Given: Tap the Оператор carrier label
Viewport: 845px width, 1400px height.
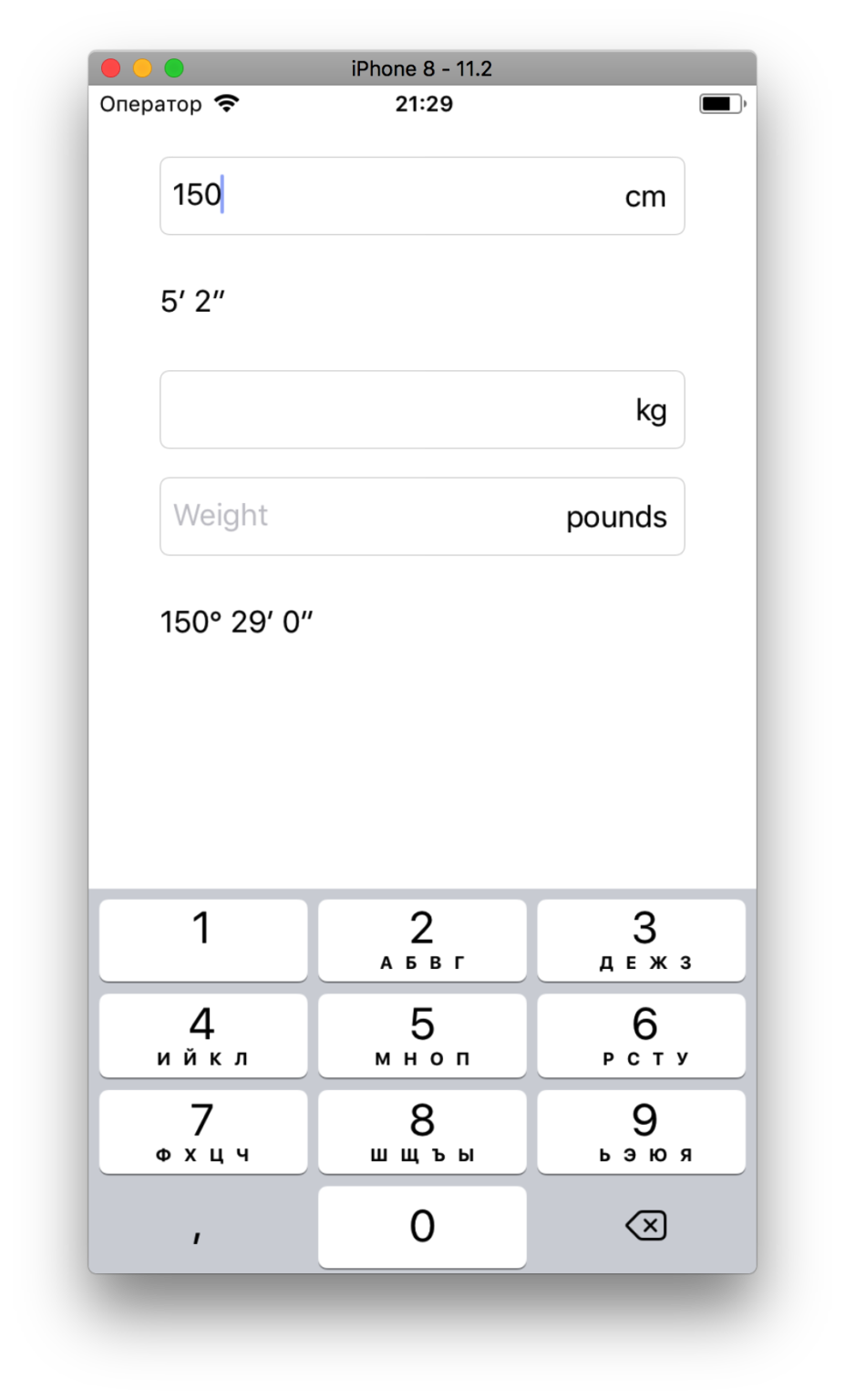Looking at the screenshot, I should click(x=151, y=104).
